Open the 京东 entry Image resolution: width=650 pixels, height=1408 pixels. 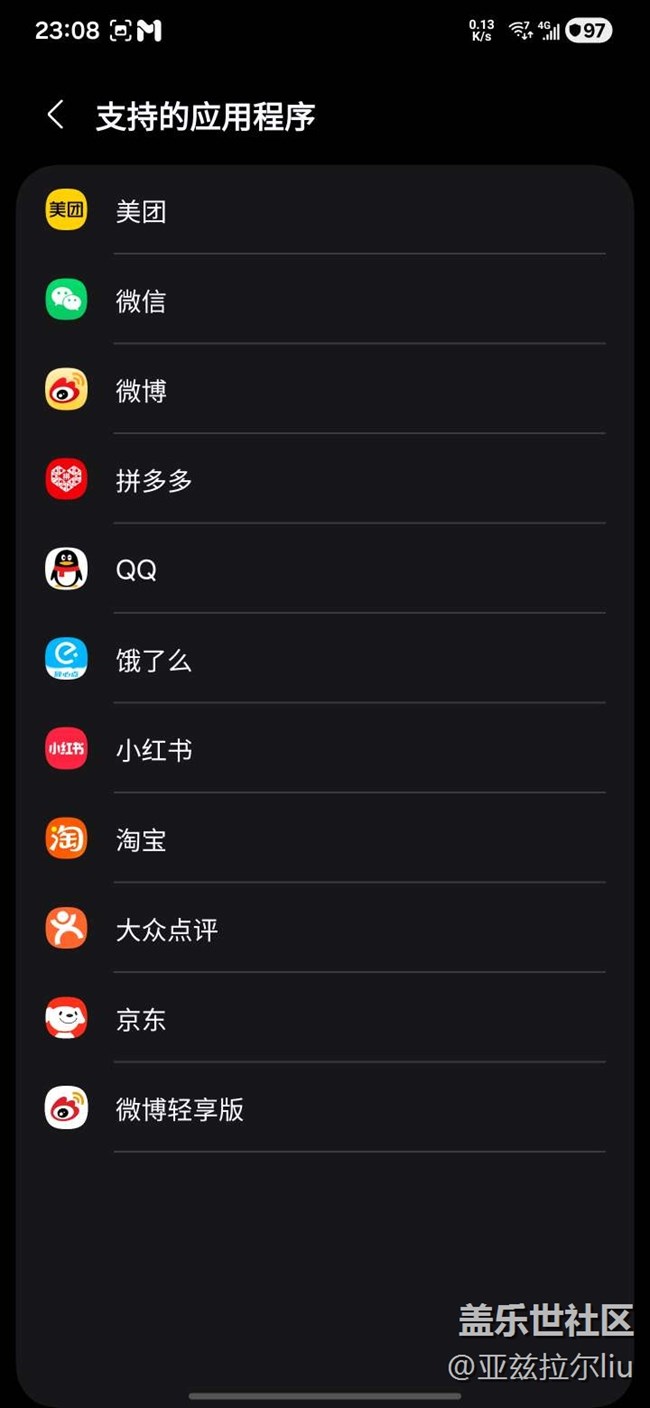pyautogui.click(x=140, y=1020)
